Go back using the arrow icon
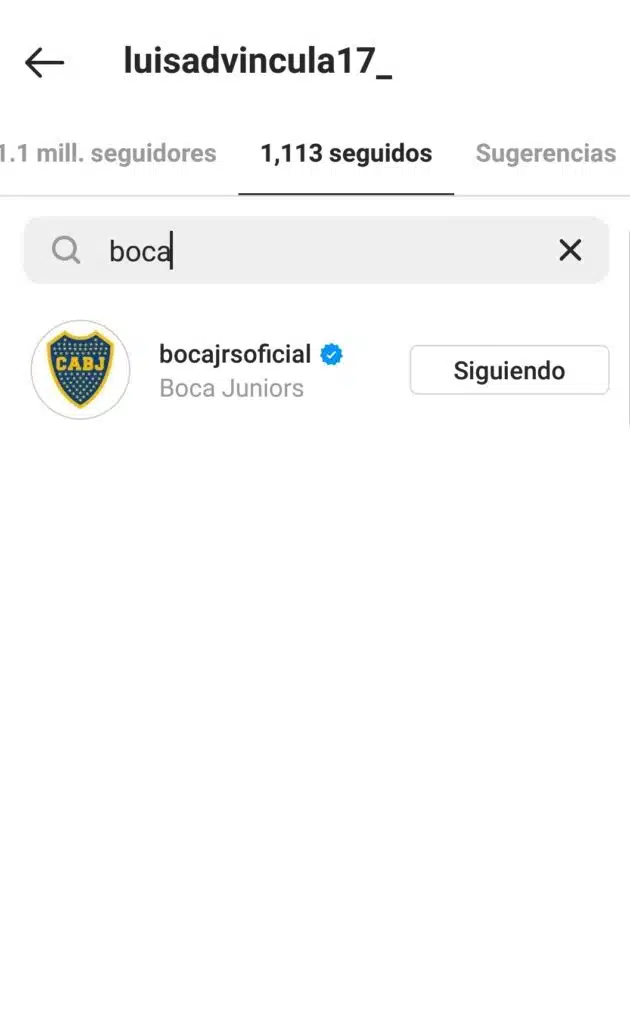The width and height of the screenshot is (630, 1024). (x=44, y=63)
